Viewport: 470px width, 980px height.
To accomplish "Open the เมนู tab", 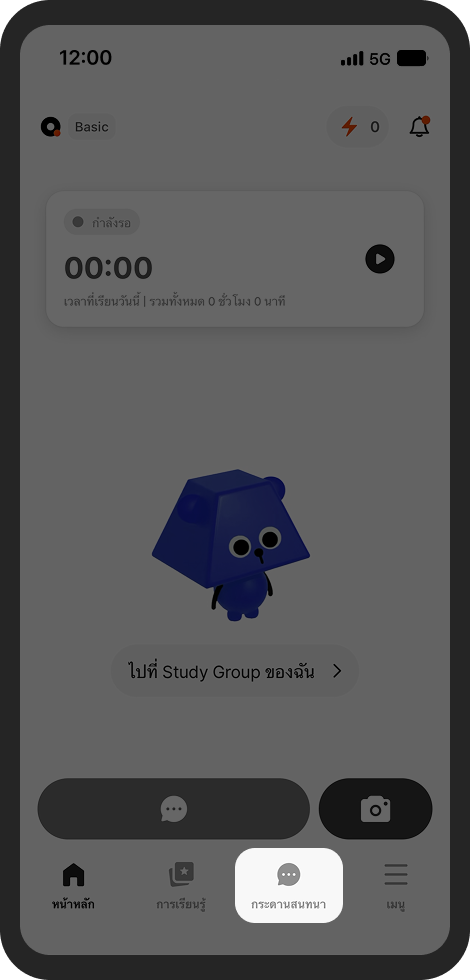I will [396, 886].
